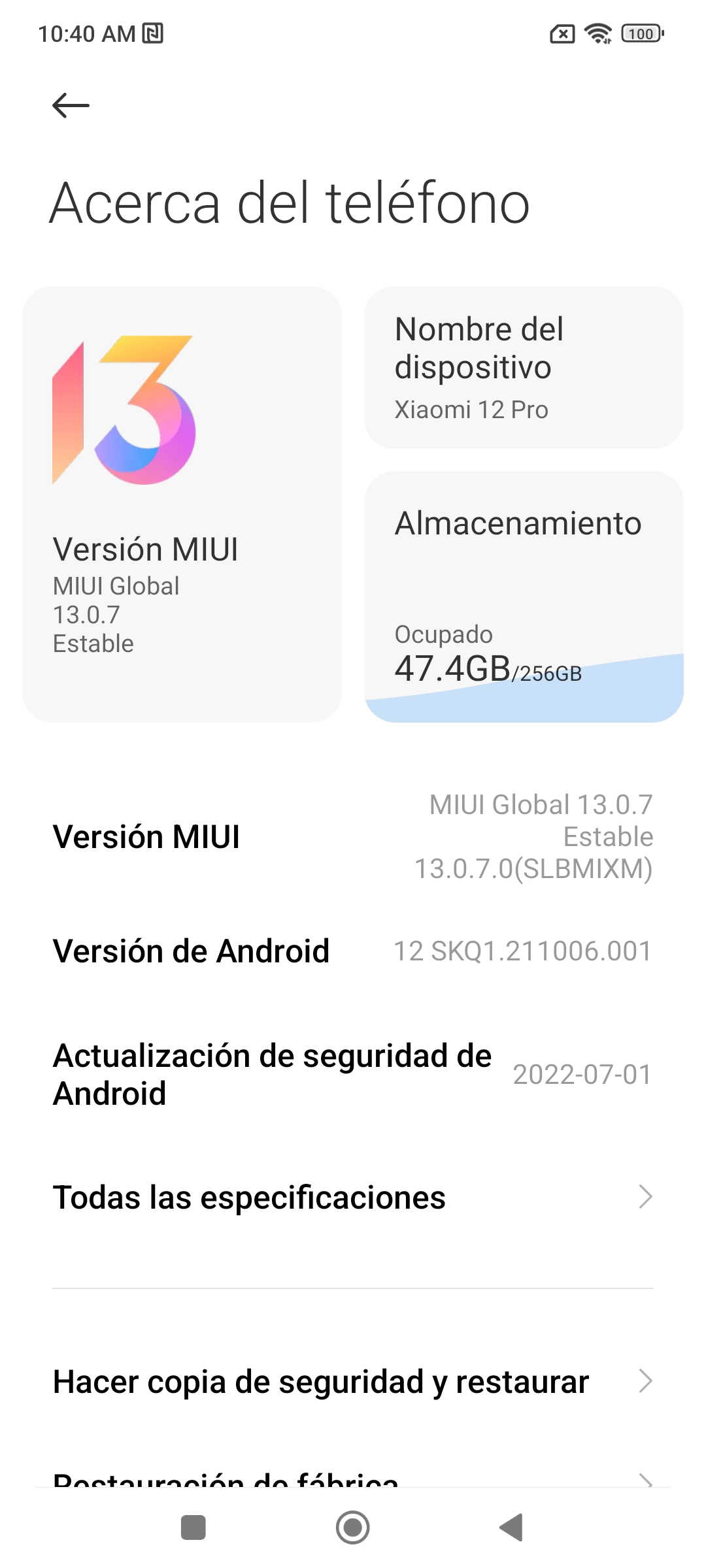Open Todas las especificaciones
This screenshot has width=706, height=1568.
pos(353,1197)
